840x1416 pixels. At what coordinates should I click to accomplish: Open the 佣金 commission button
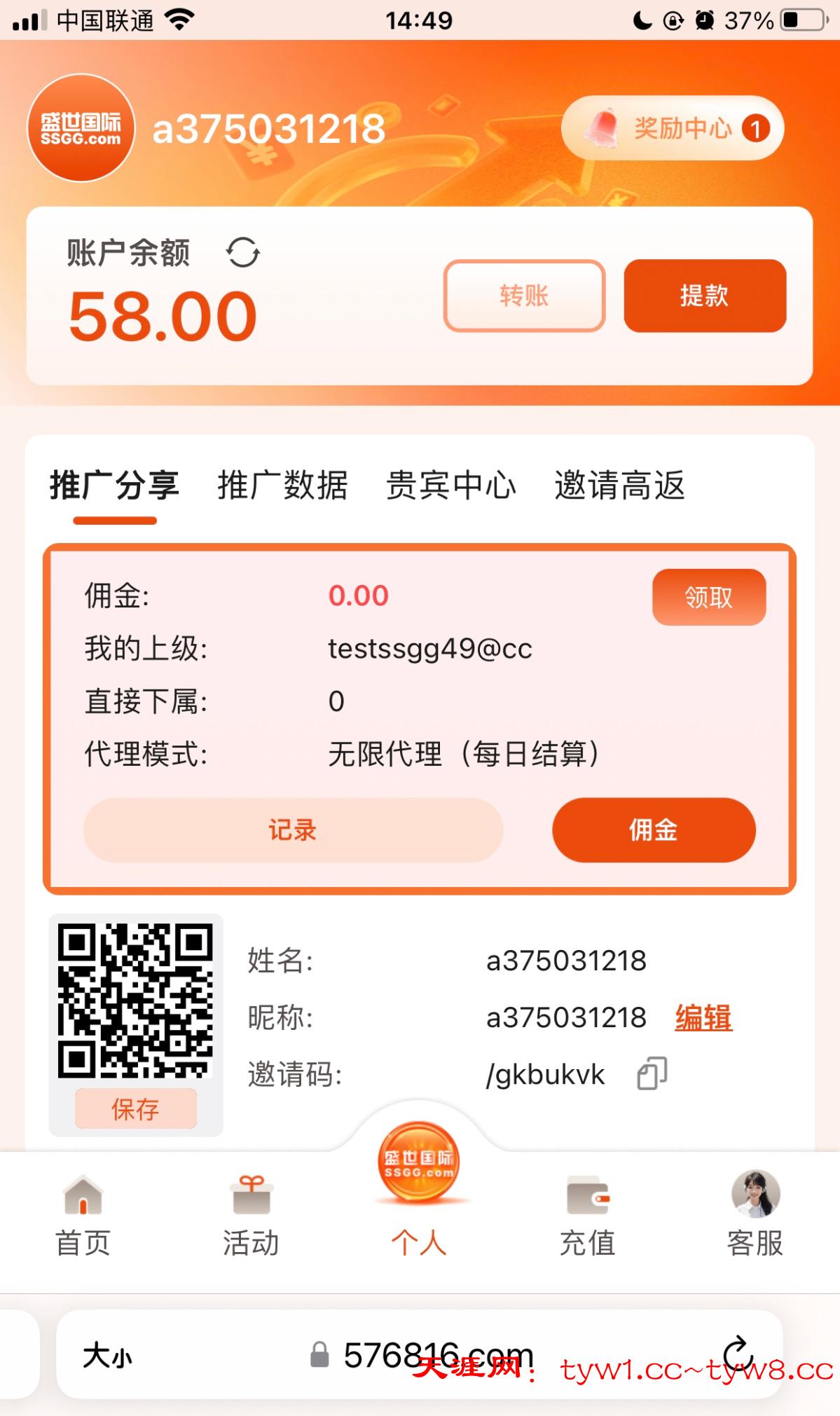click(653, 830)
